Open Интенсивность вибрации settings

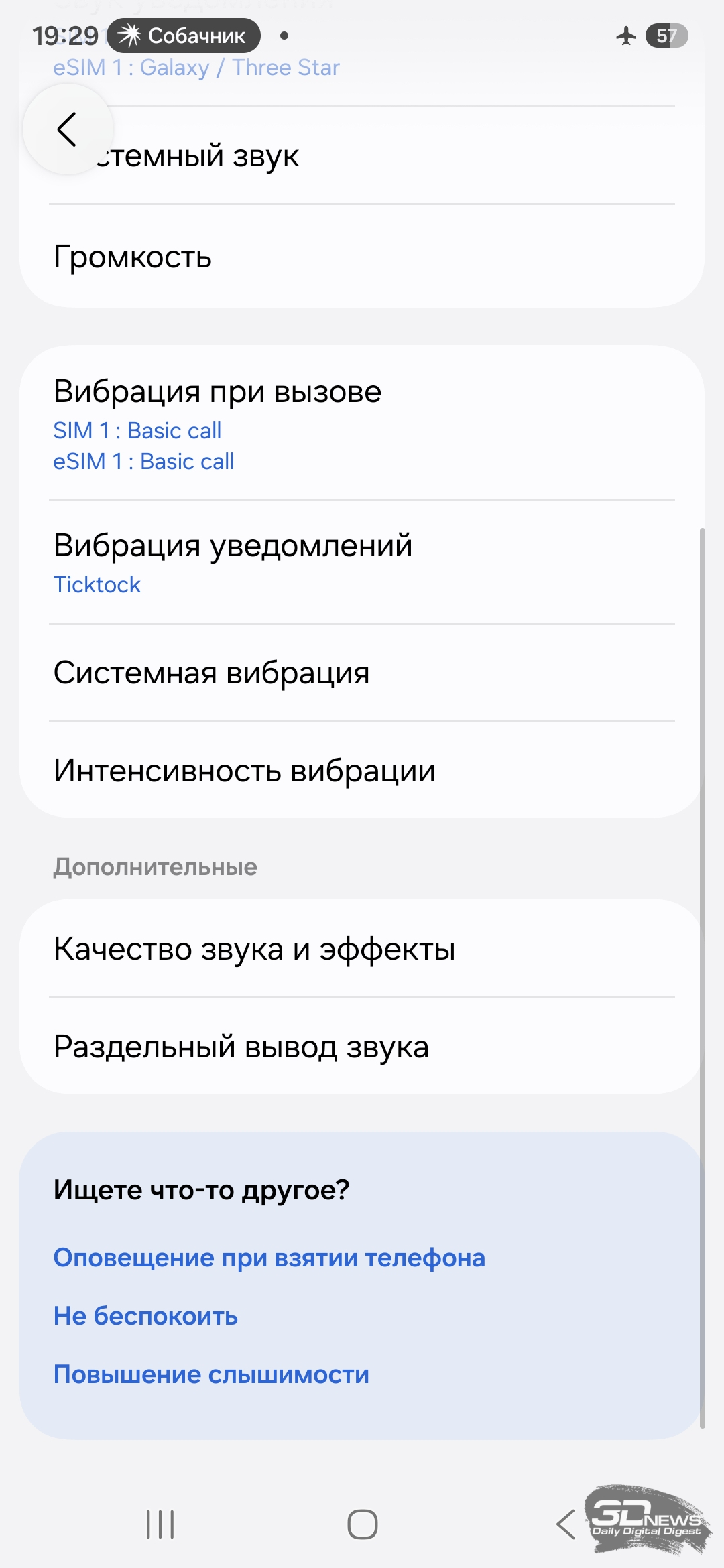point(362,770)
